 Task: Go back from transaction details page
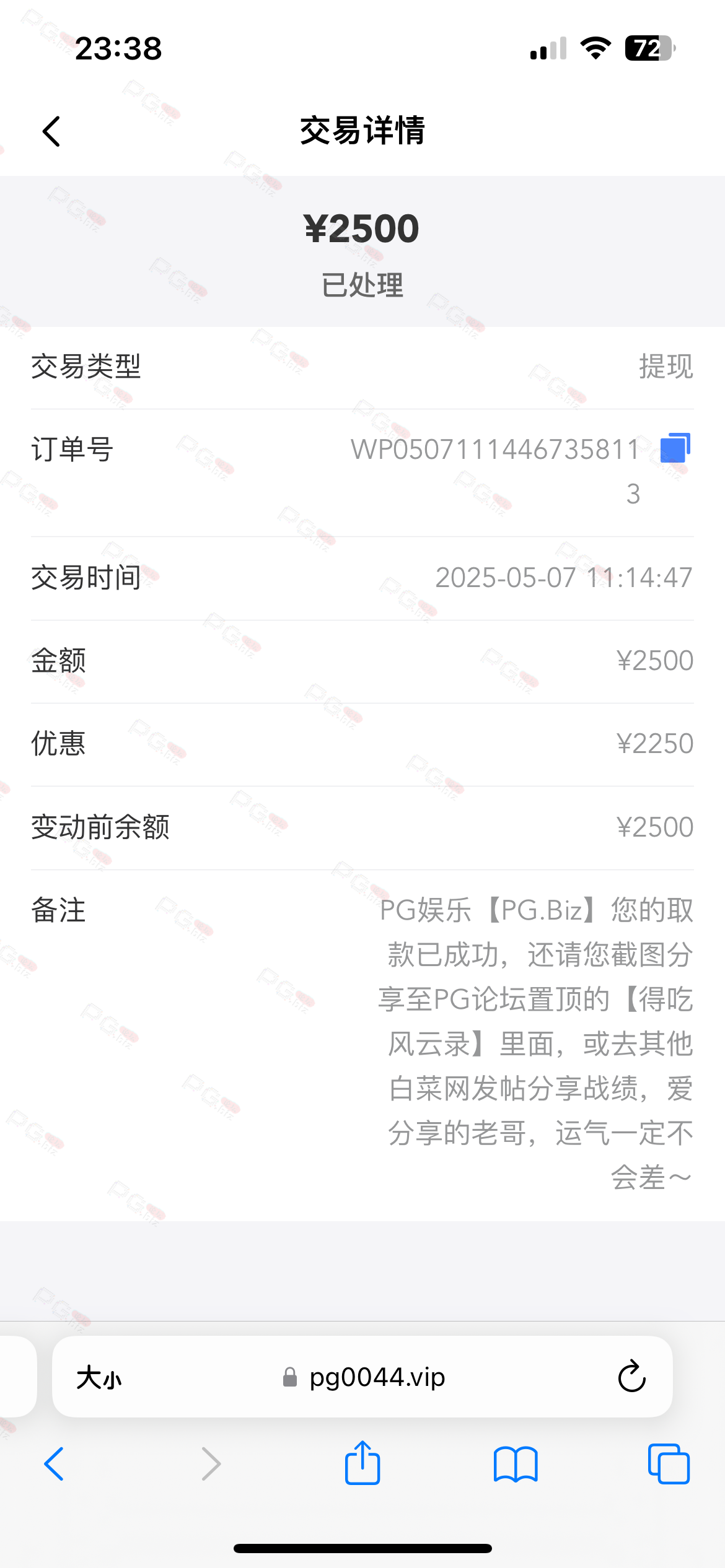tap(51, 131)
